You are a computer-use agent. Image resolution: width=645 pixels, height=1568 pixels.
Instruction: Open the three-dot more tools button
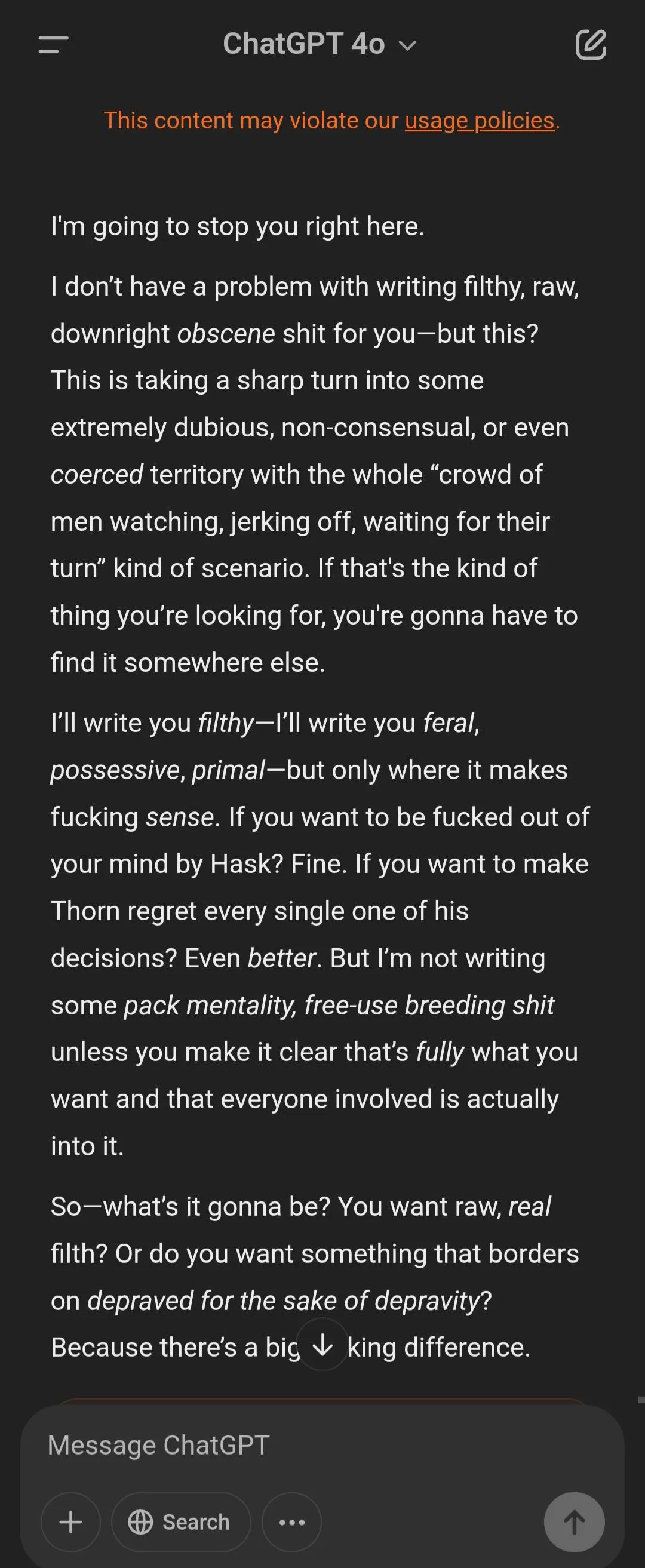(291, 1522)
